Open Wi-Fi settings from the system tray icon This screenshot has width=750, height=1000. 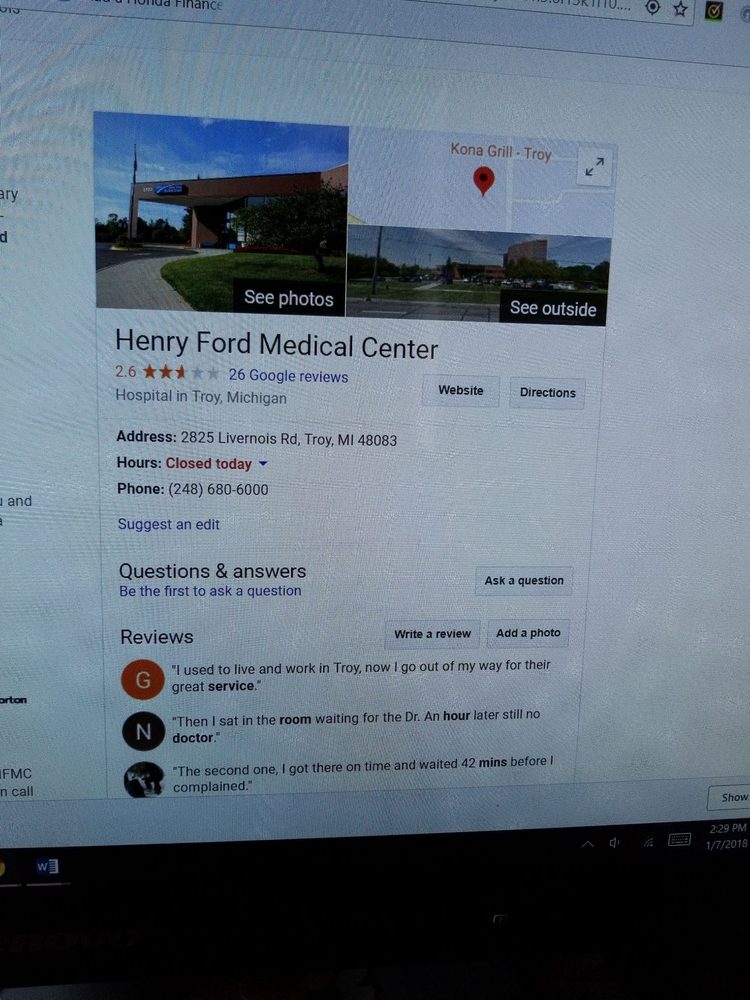pyautogui.click(x=647, y=844)
